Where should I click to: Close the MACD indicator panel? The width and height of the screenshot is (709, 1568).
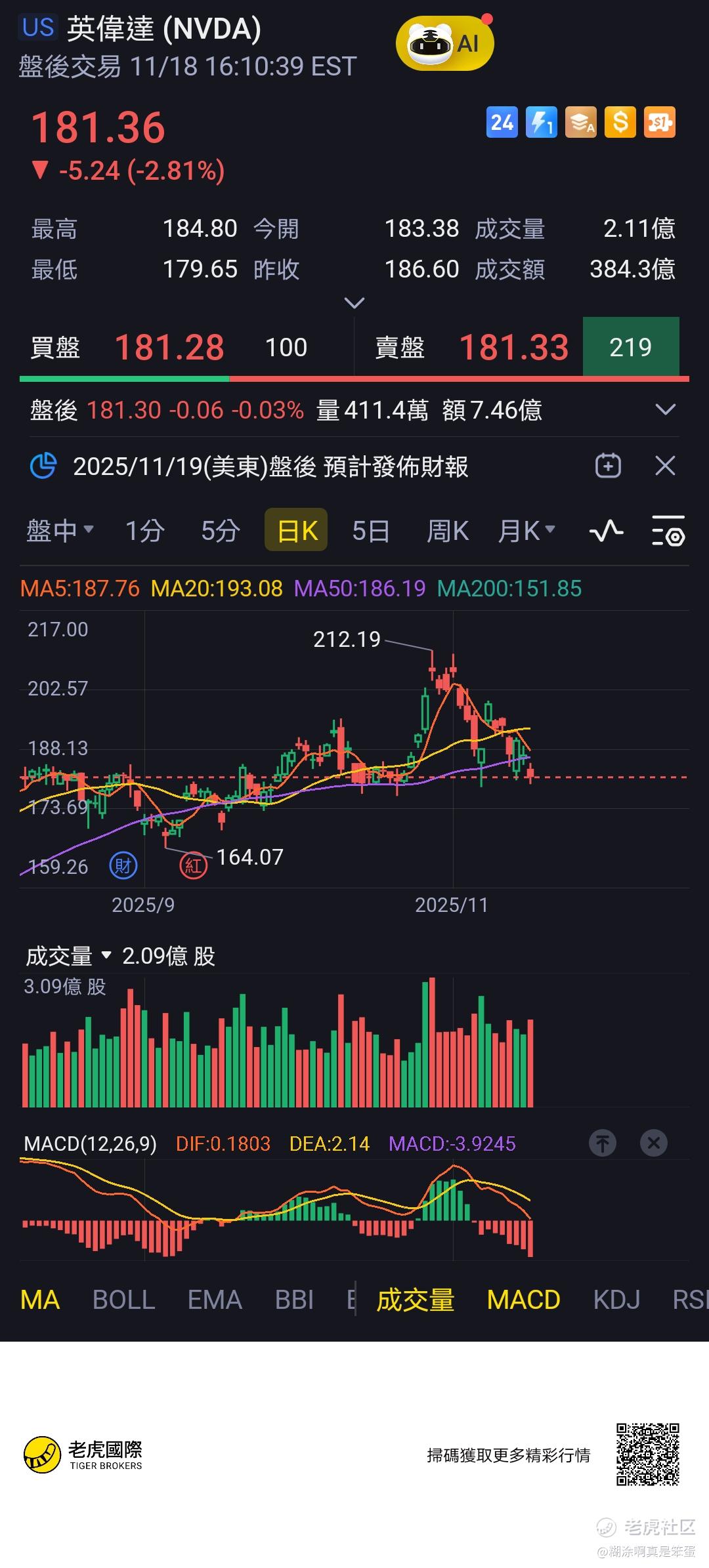click(654, 1144)
